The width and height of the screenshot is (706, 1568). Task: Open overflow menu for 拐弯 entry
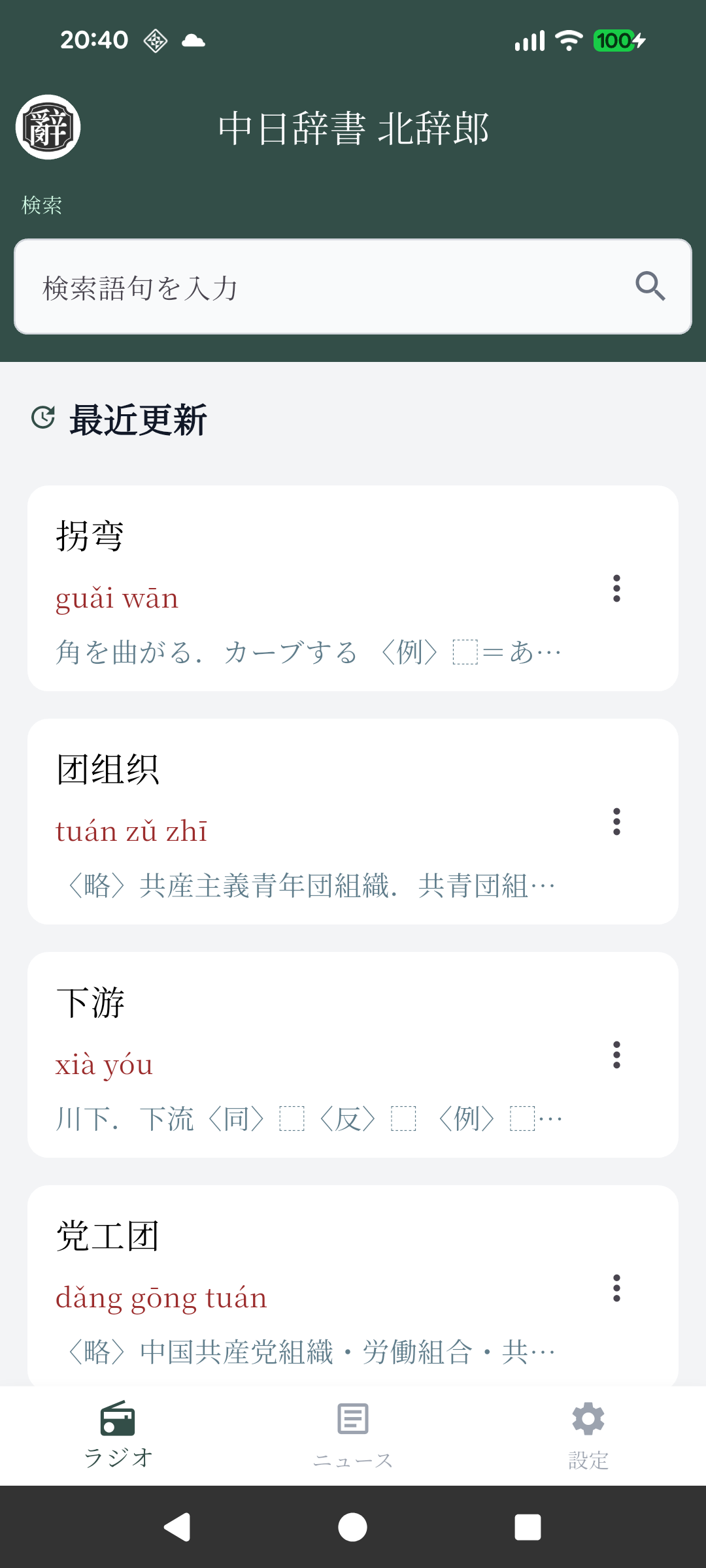coord(616,588)
